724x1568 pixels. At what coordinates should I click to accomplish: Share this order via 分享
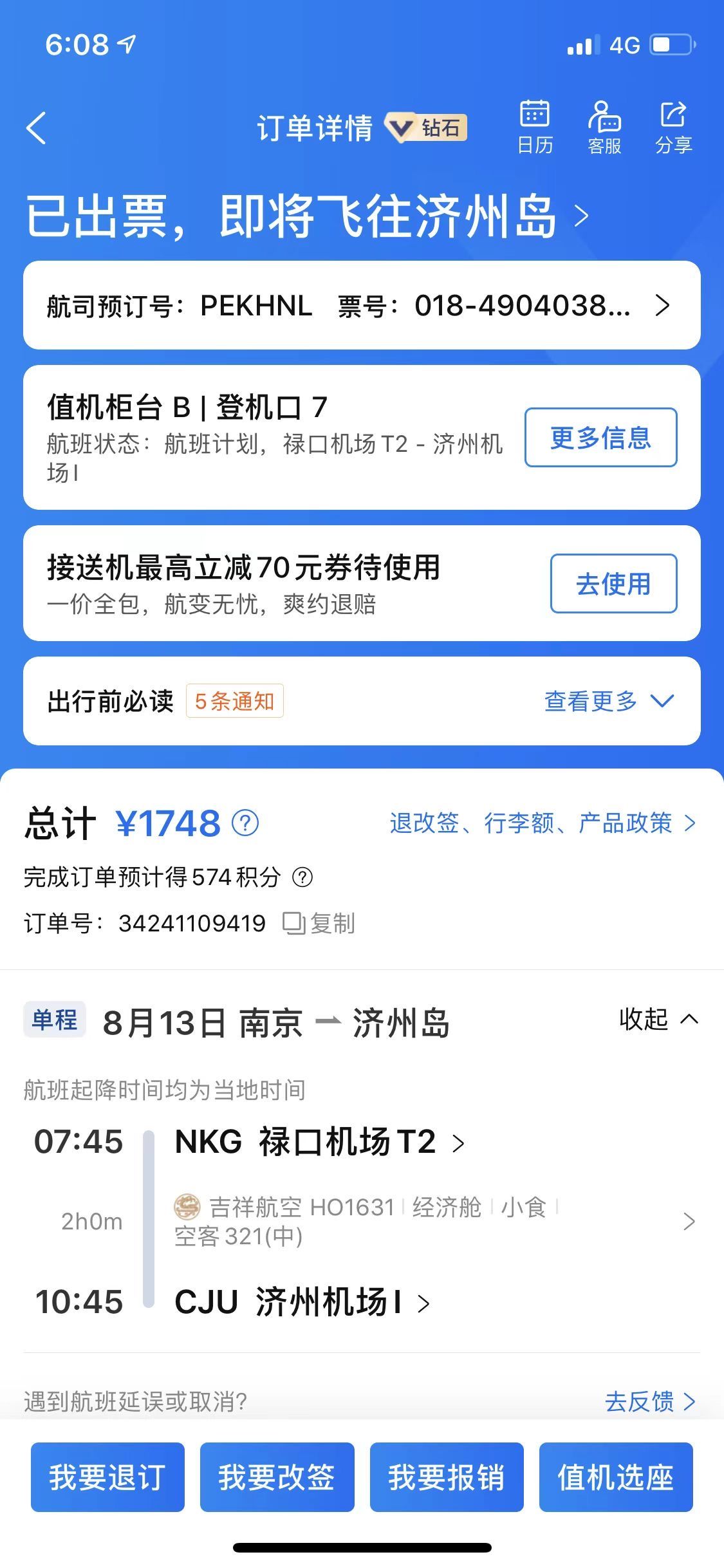click(673, 127)
